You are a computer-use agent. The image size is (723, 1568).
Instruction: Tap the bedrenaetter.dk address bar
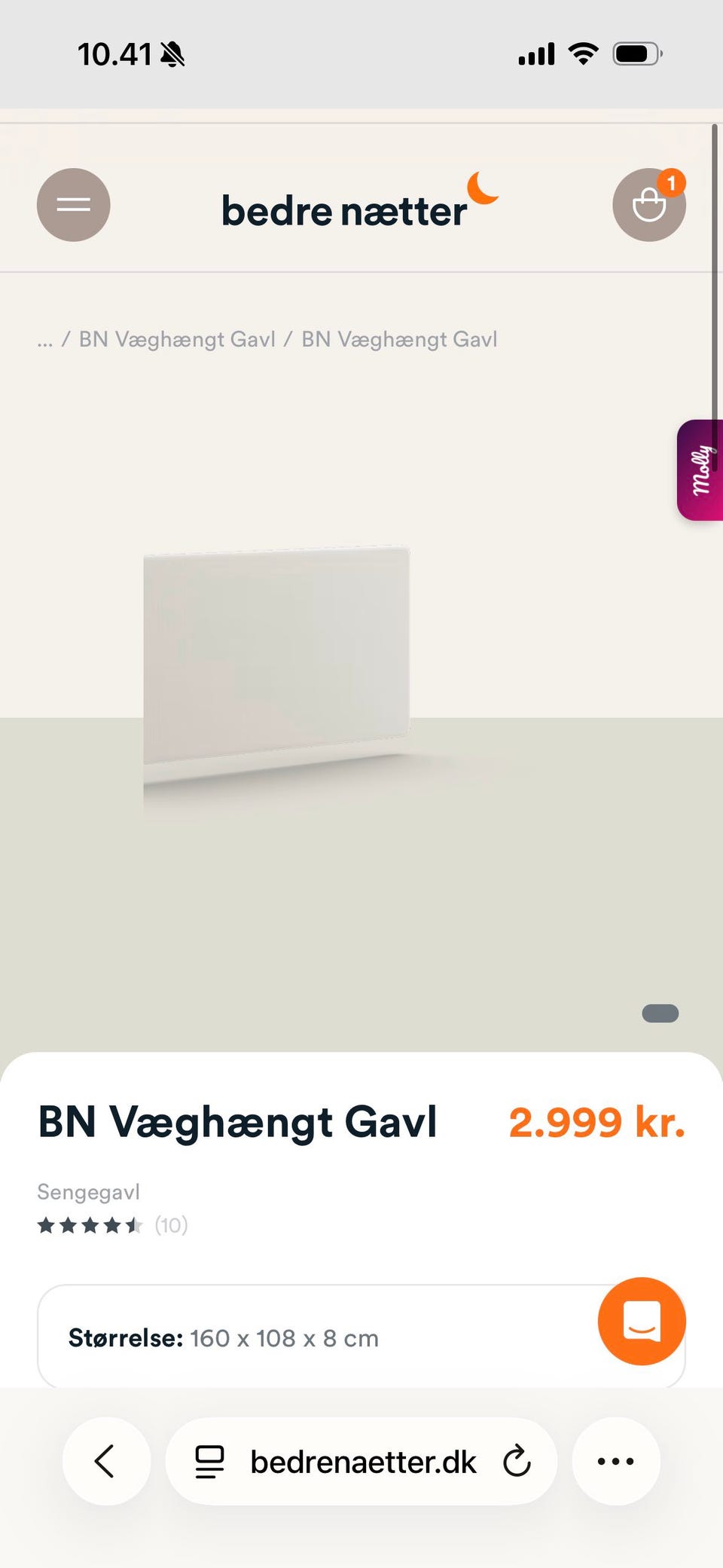[x=361, y=1460]
